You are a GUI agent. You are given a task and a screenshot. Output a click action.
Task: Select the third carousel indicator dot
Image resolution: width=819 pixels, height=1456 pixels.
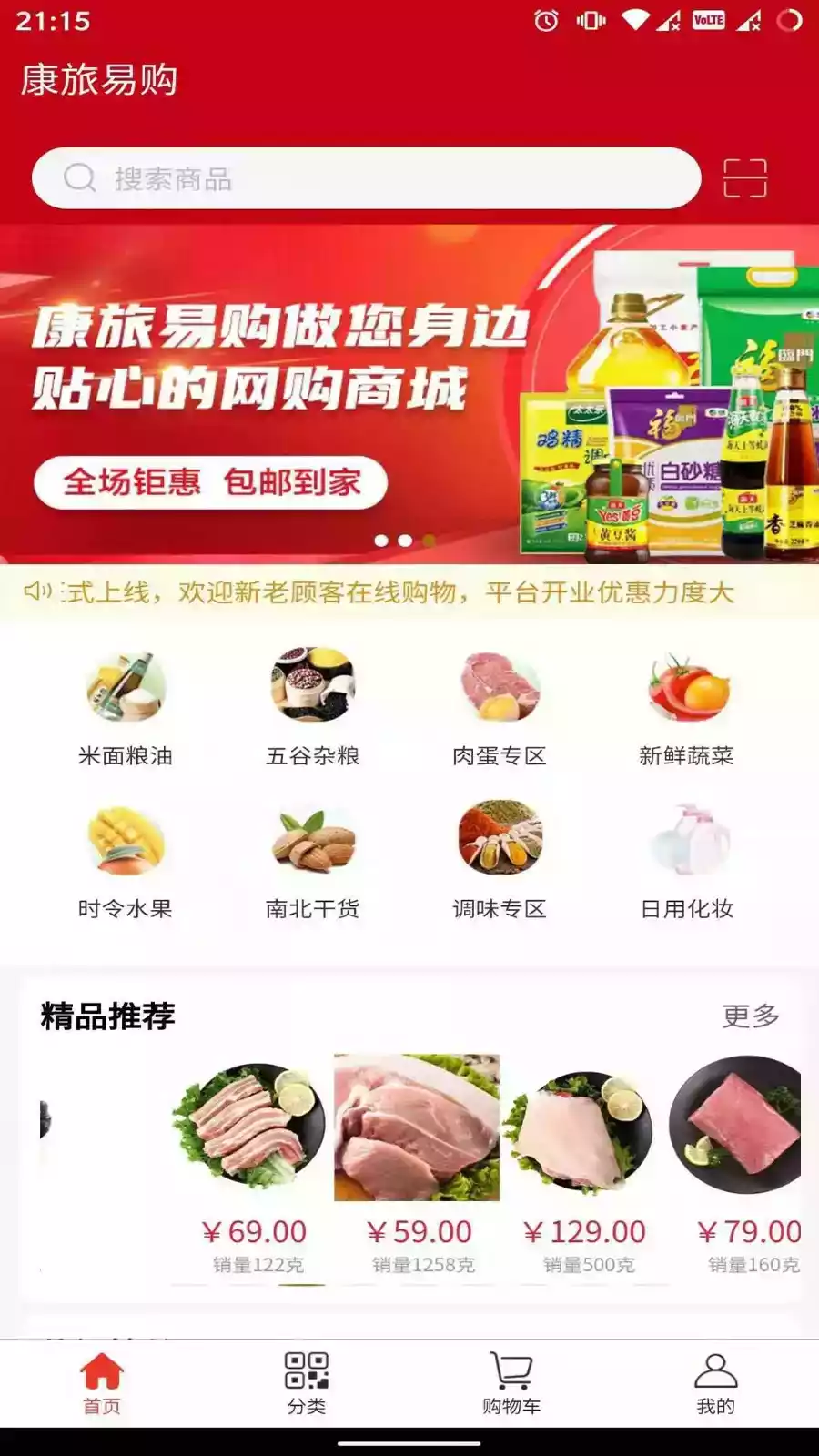point(428,540)
